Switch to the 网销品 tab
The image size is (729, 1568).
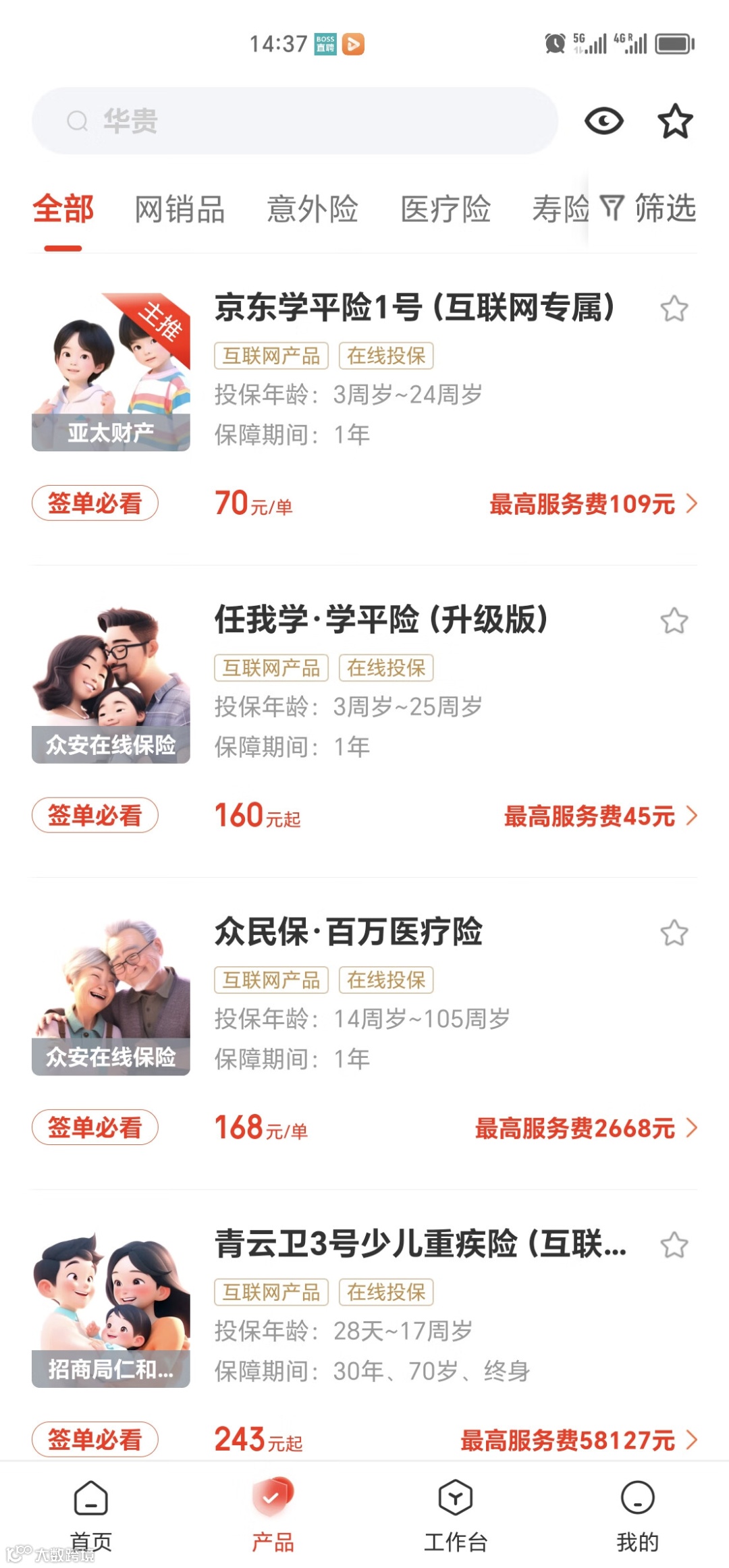[180, 209]
